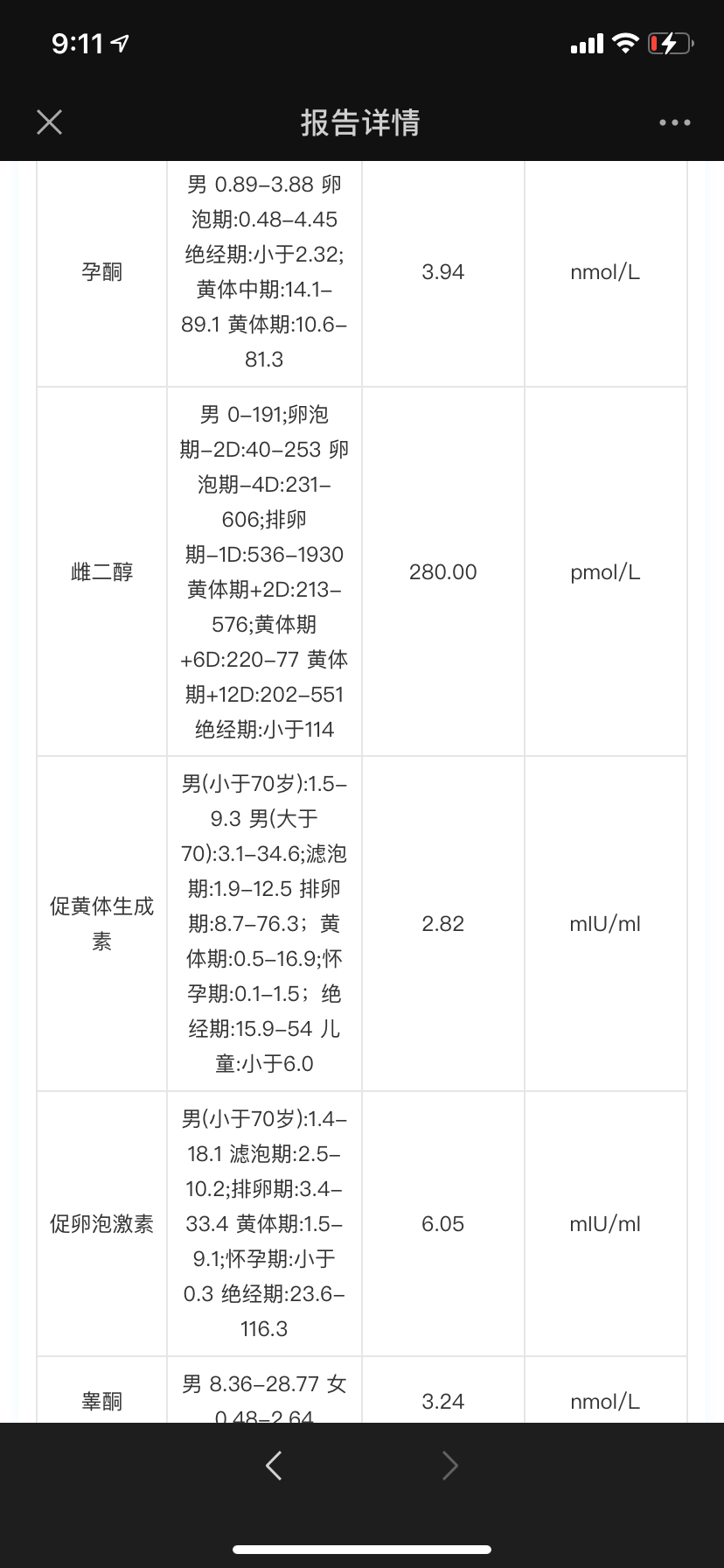
Task: Go back with the left arrow
Action: (x=274, y=1465)
